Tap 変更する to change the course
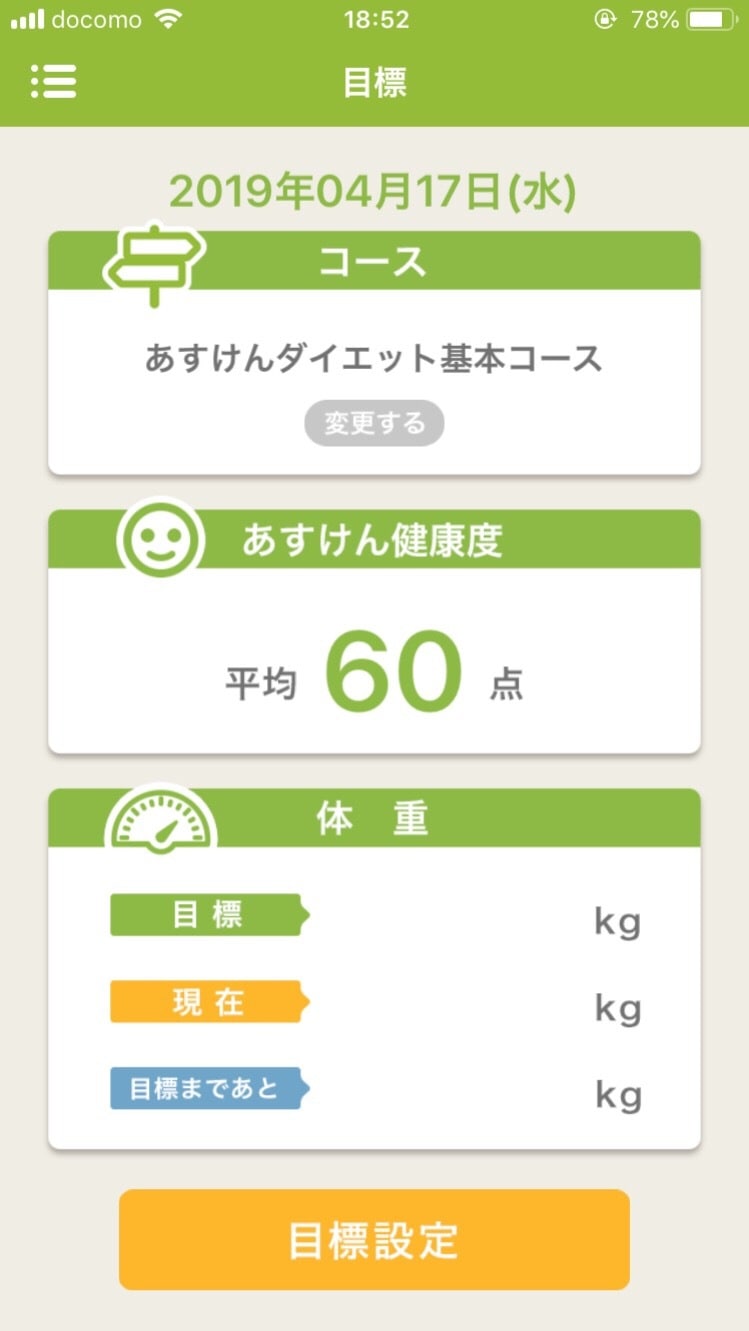 [x=374, y=424]
